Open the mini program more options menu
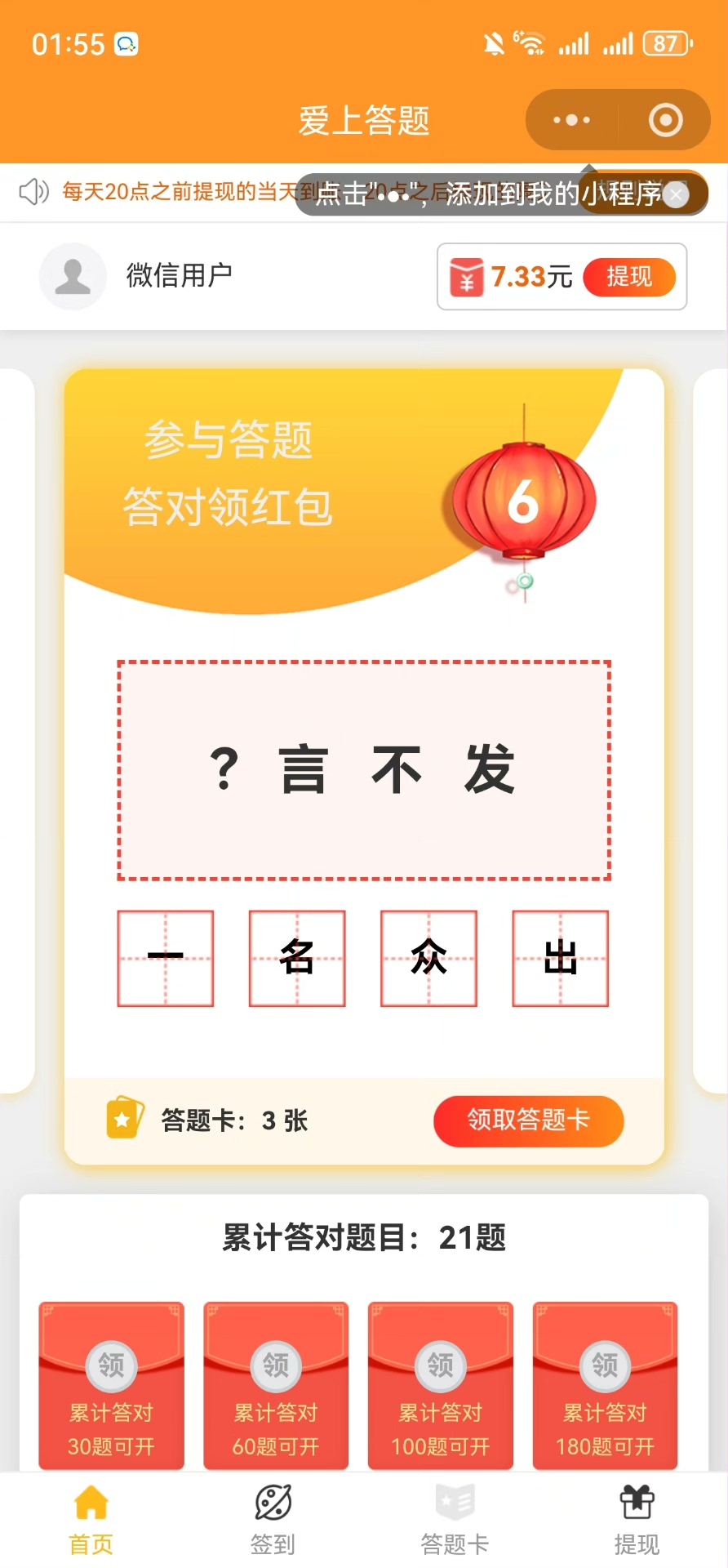This screenshot has height=1568, width=728. (571, 120)
